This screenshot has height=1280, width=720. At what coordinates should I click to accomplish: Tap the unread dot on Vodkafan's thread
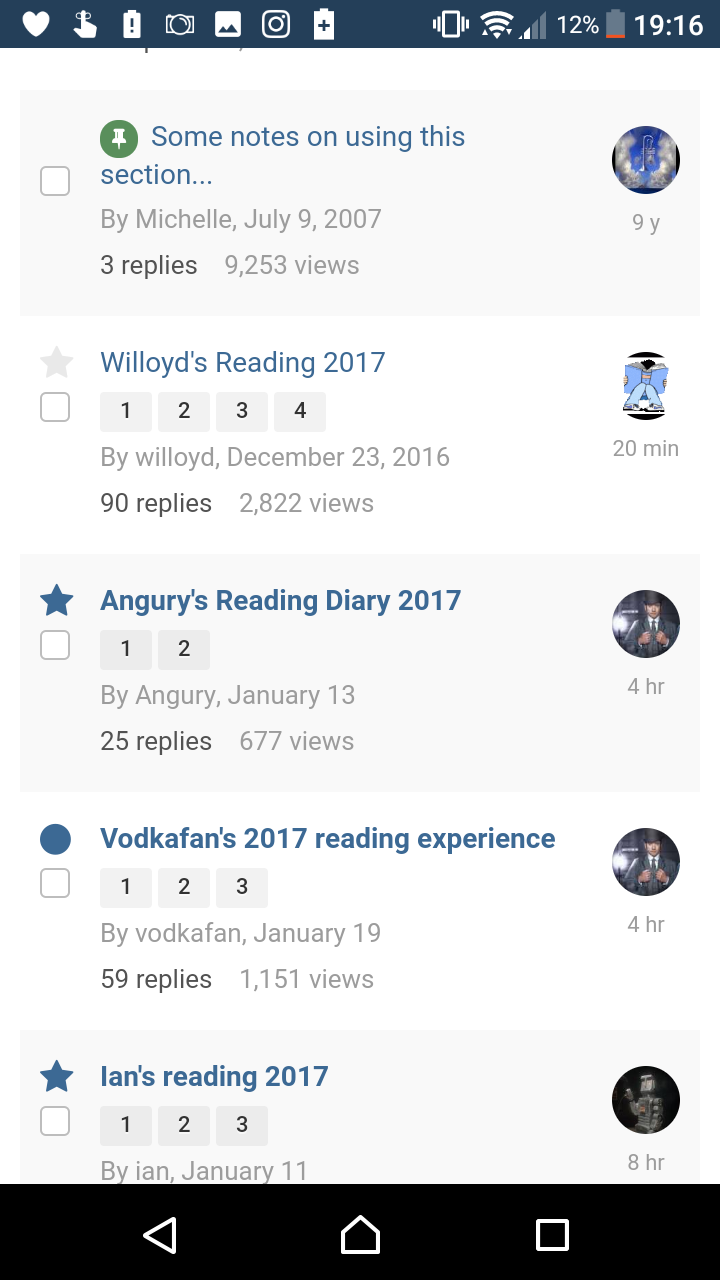click(x=55, y=839)
